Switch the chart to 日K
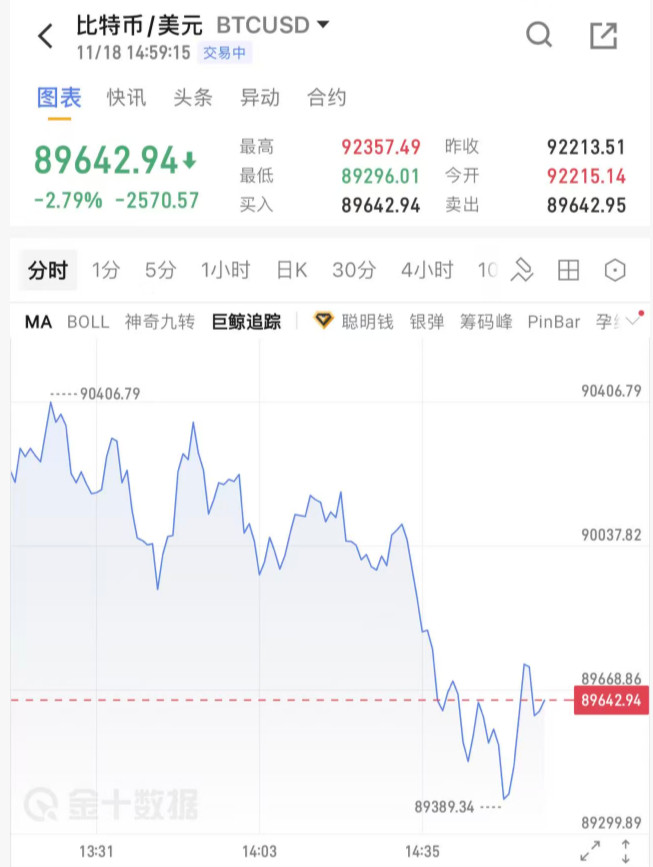 (291, 270)
